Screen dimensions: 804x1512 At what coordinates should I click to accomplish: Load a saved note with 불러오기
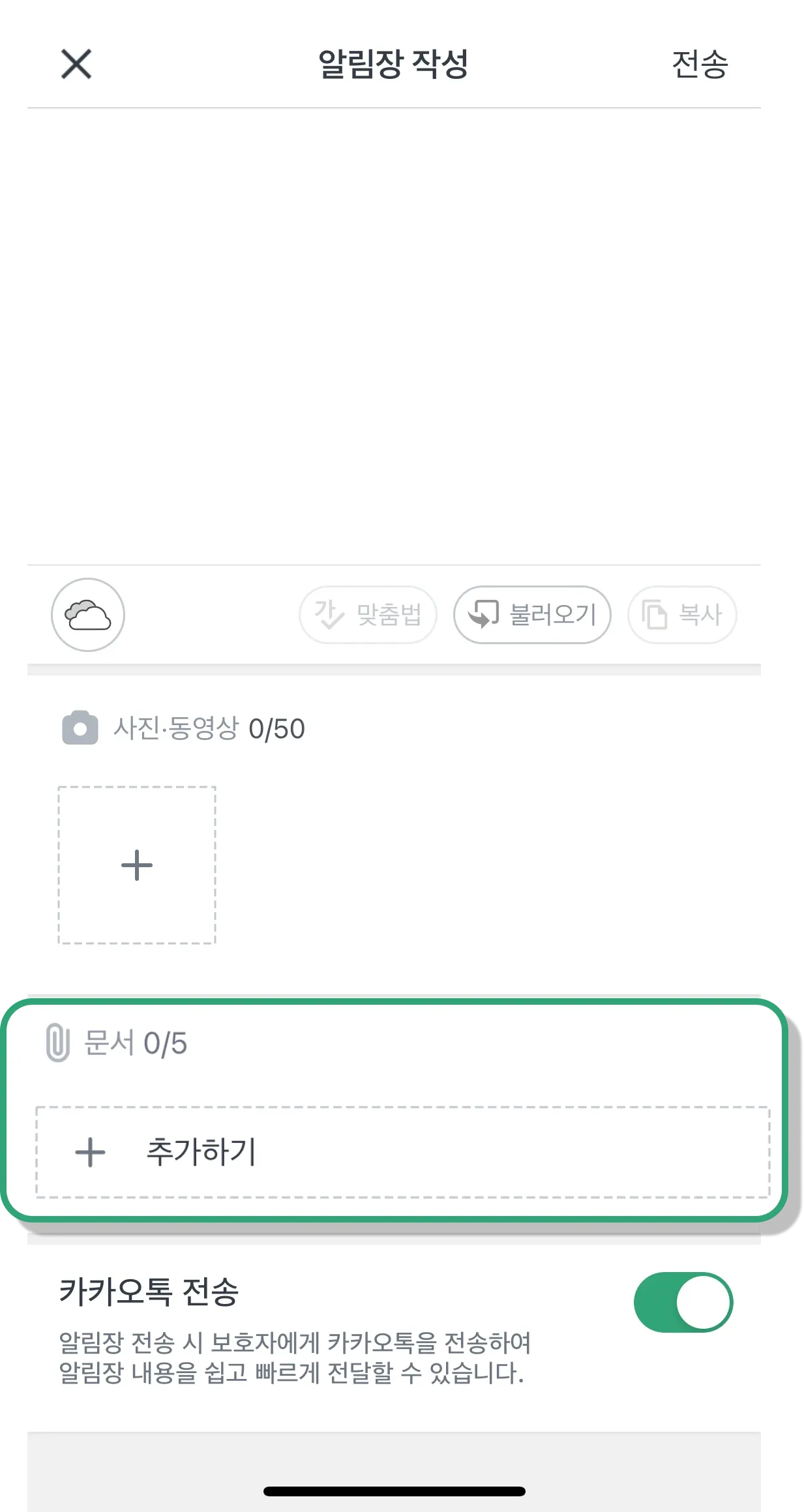pyautogui.click(x=532, y=614)
